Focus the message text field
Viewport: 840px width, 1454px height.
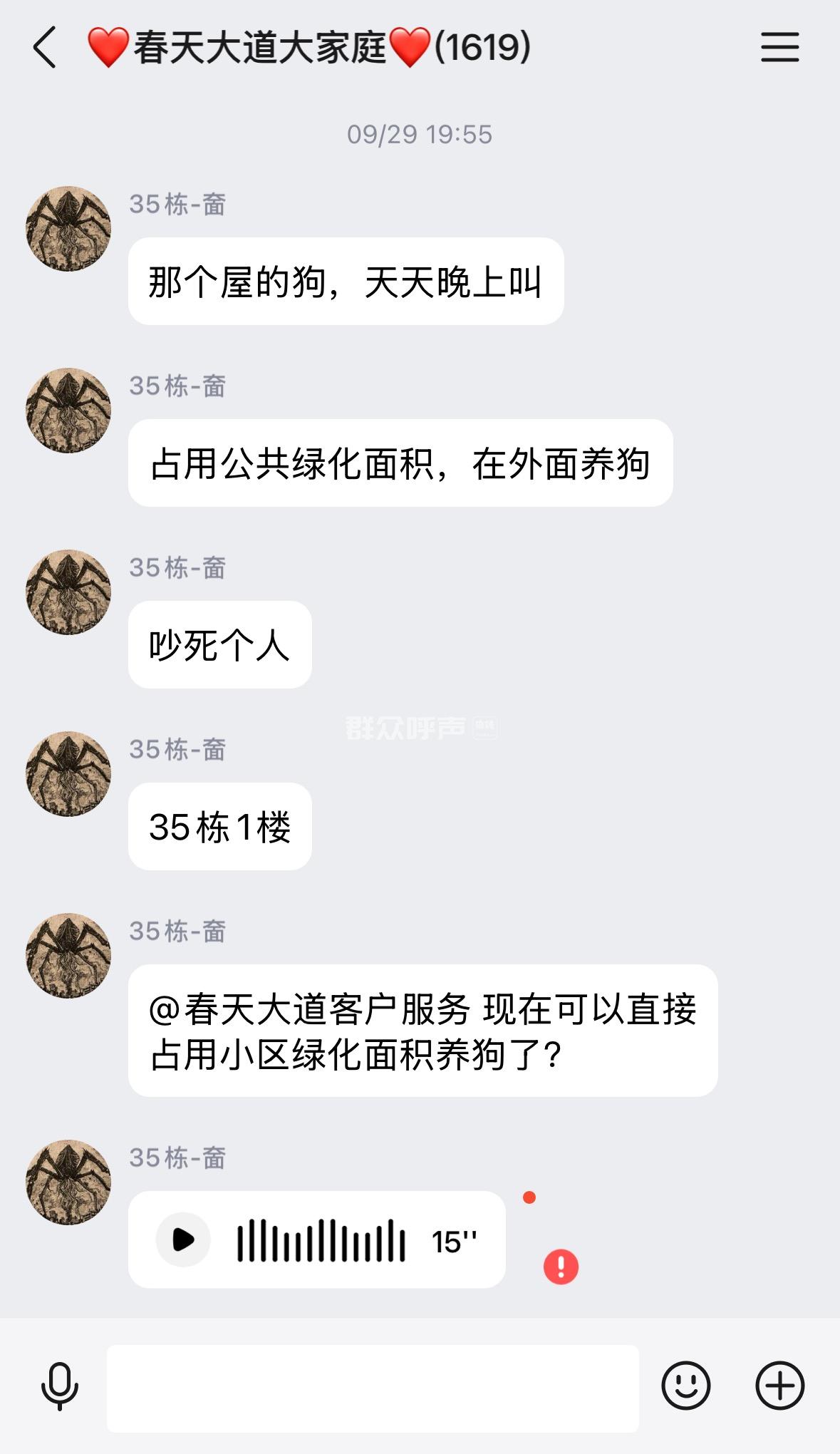pos(373,1388)
